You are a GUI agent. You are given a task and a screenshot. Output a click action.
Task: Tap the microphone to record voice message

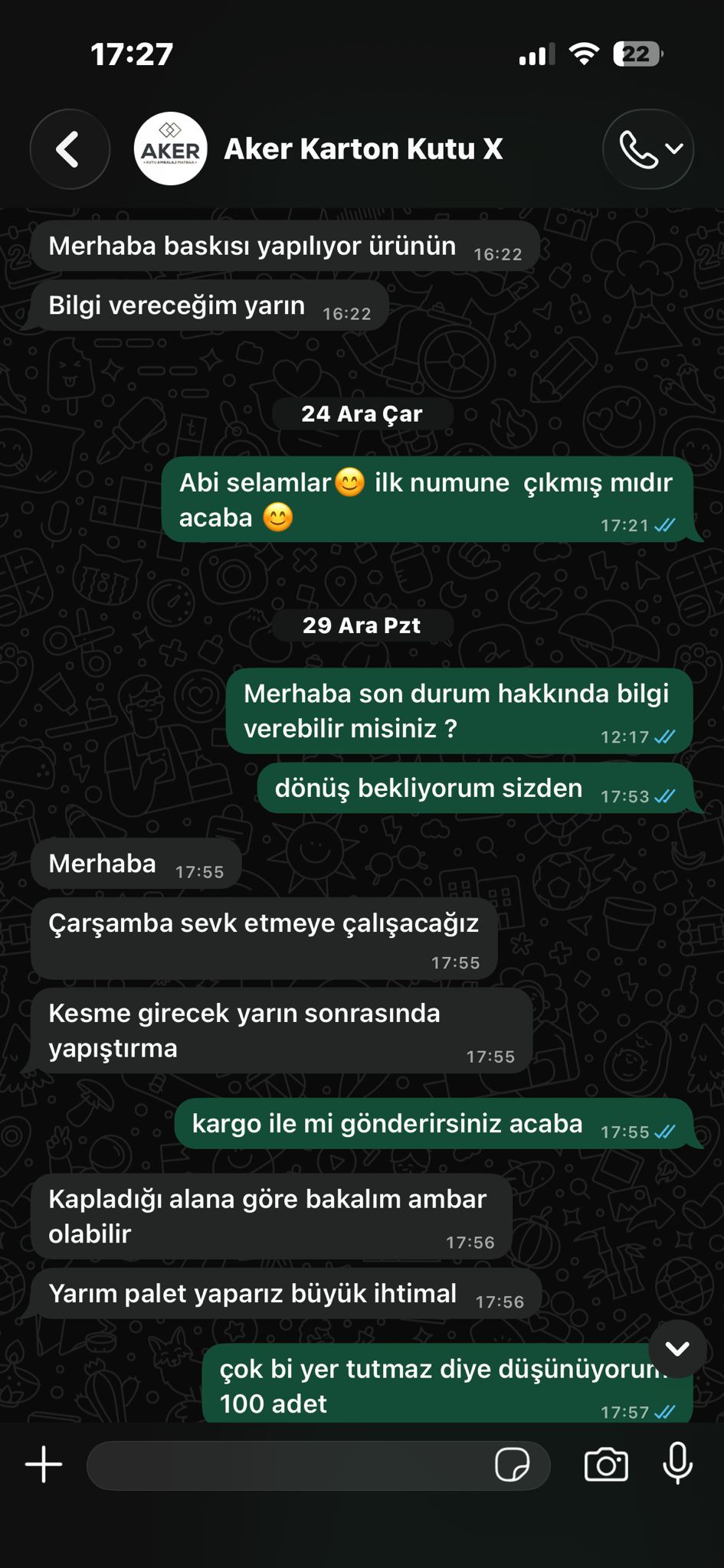(x=677, y=1464)
